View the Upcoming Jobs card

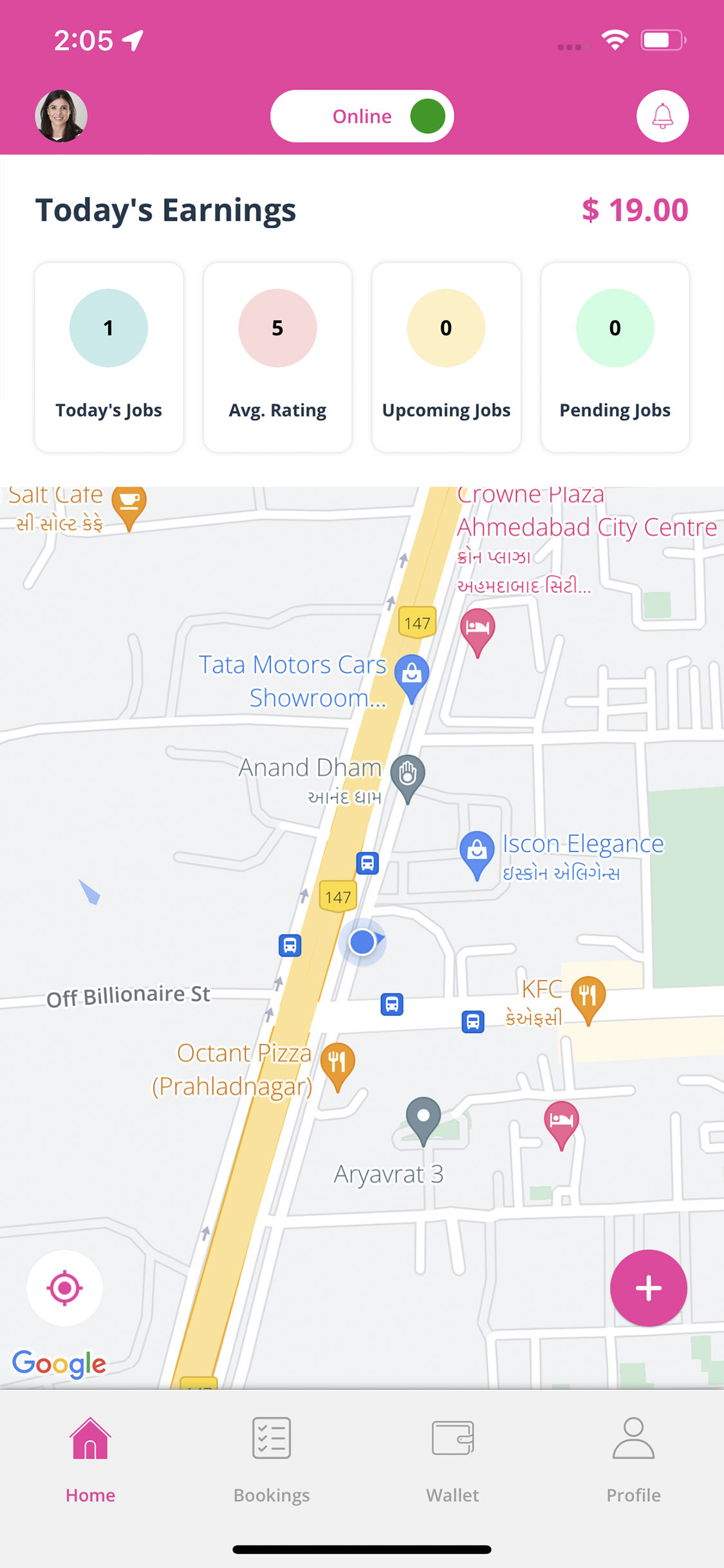tap(446, 357)
